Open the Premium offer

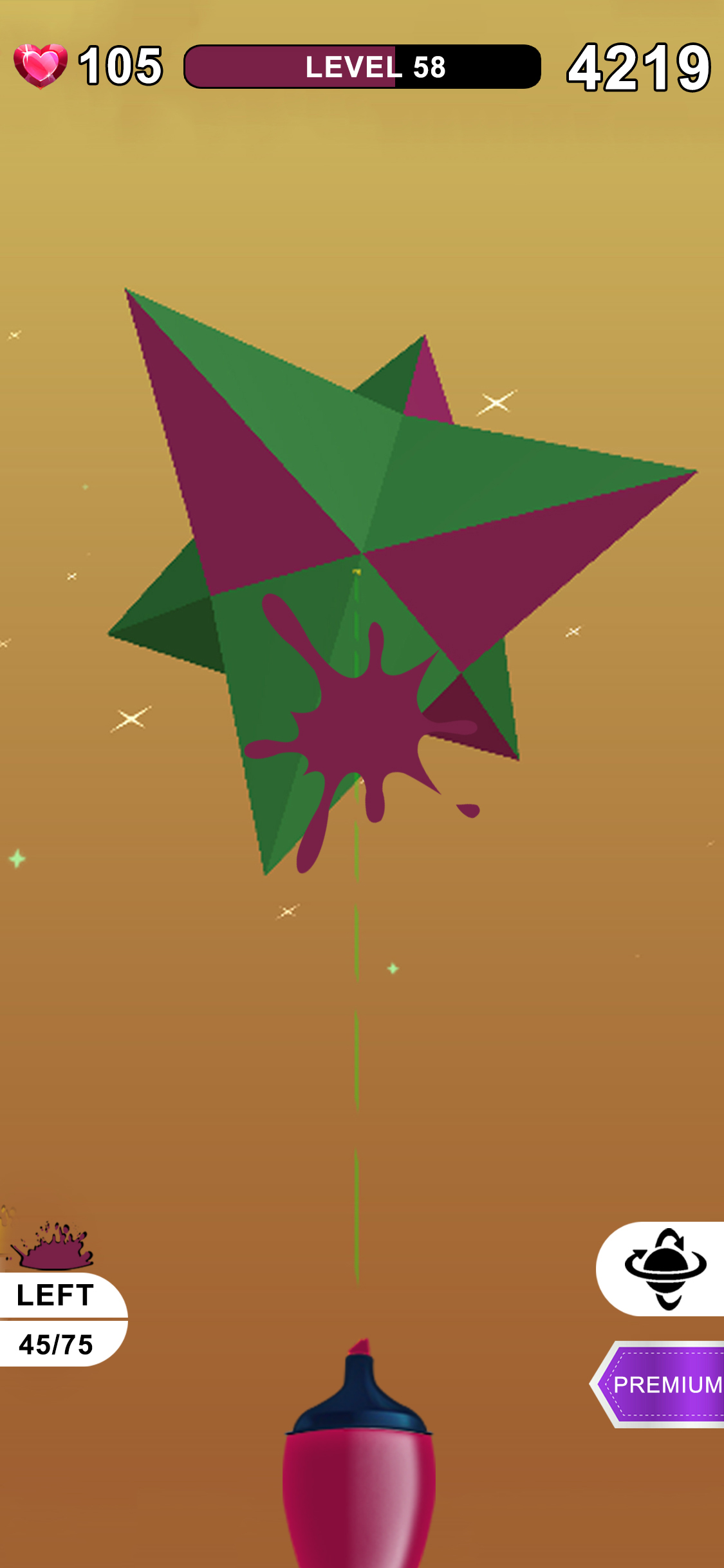click(x=658, y=1384)
